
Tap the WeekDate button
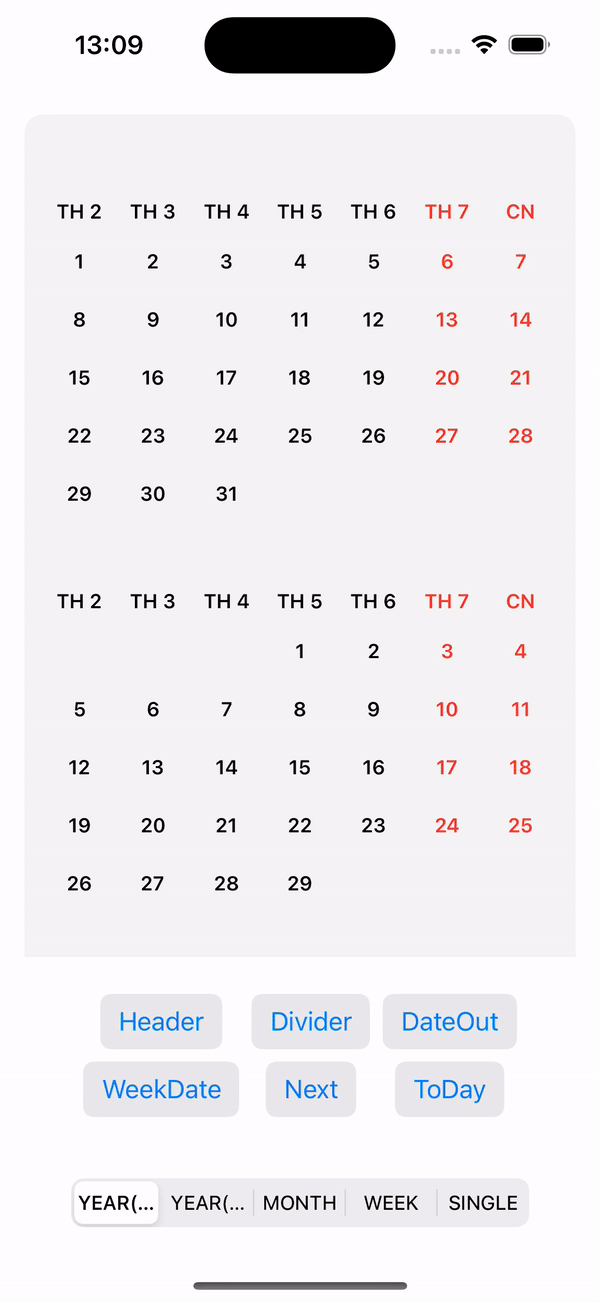click(161, 1089)
